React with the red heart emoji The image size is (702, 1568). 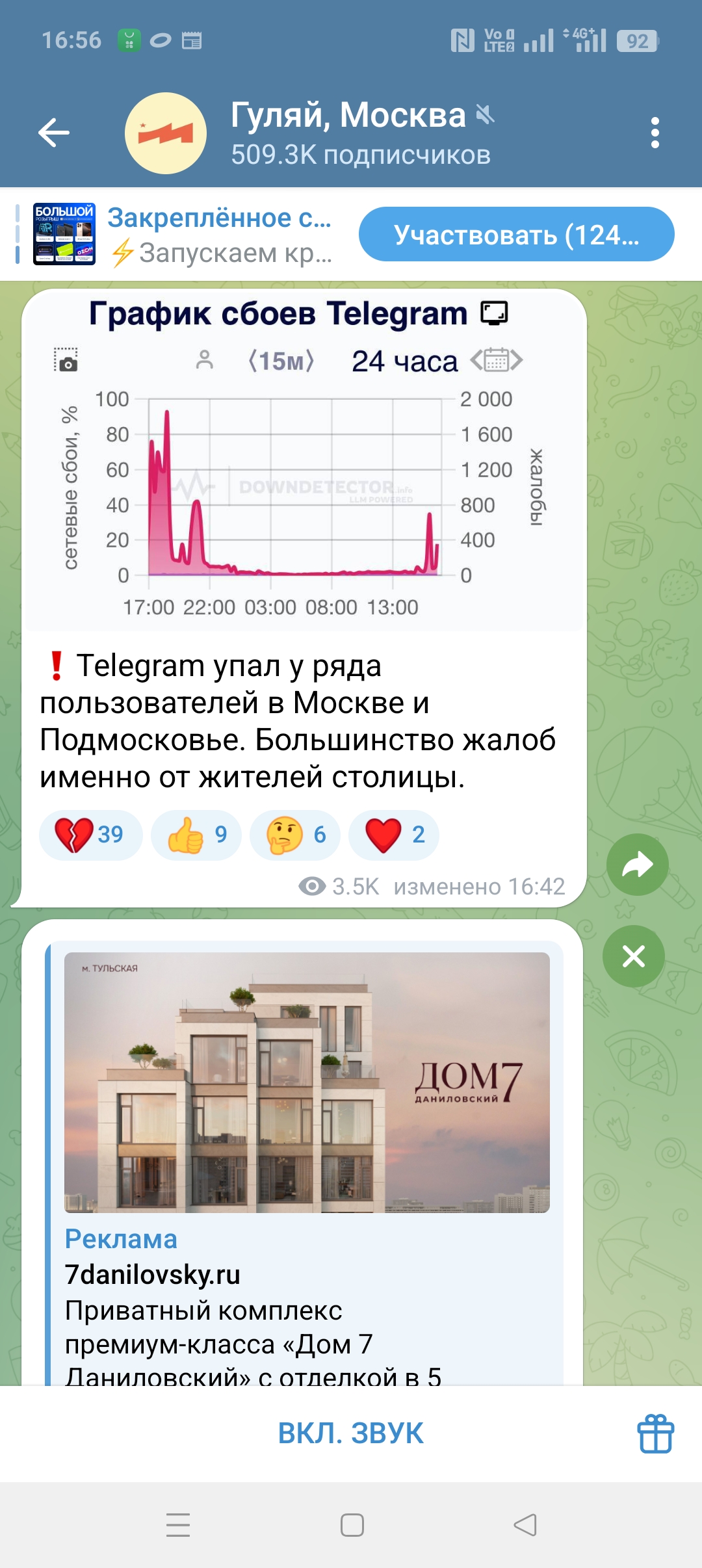point(393,835)
